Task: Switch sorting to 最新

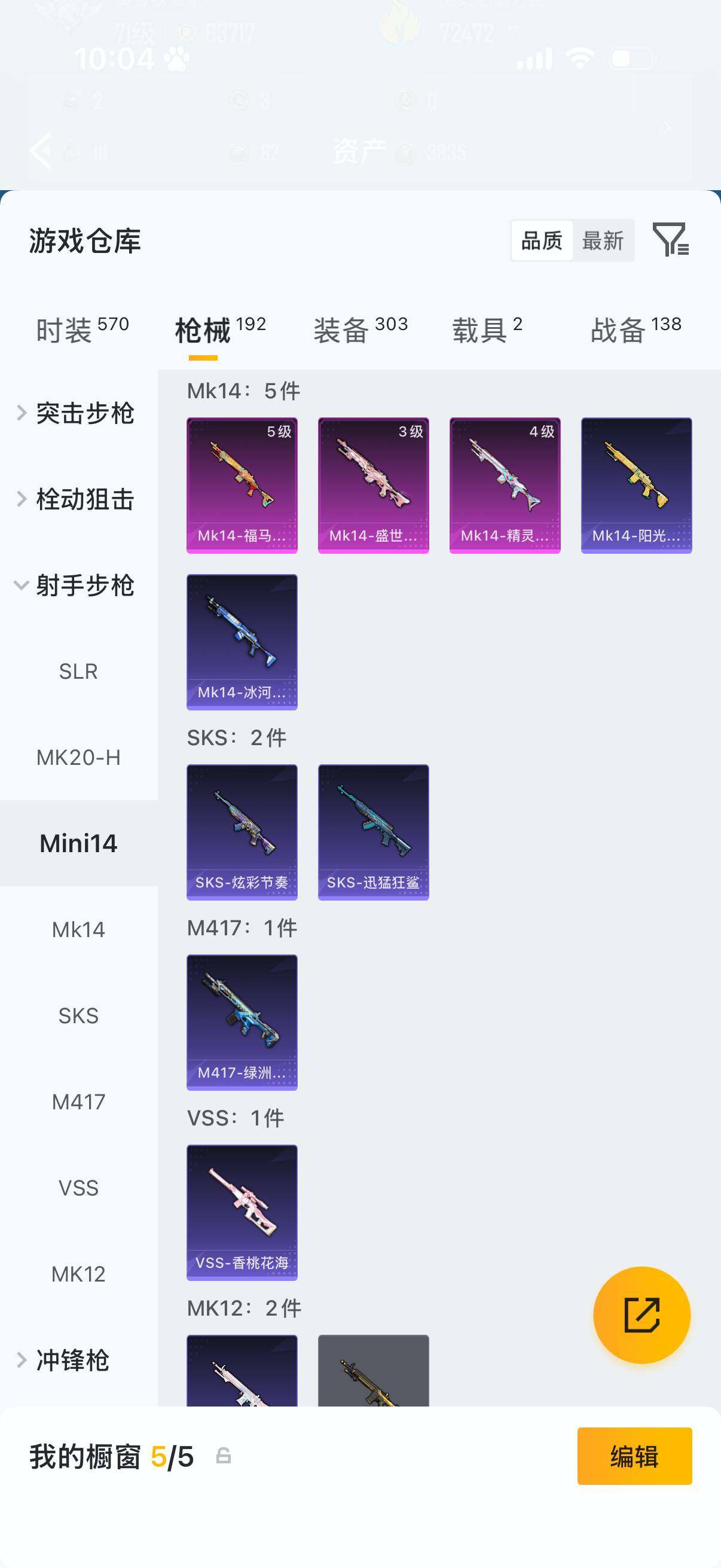Action: [x=604, y=241]
